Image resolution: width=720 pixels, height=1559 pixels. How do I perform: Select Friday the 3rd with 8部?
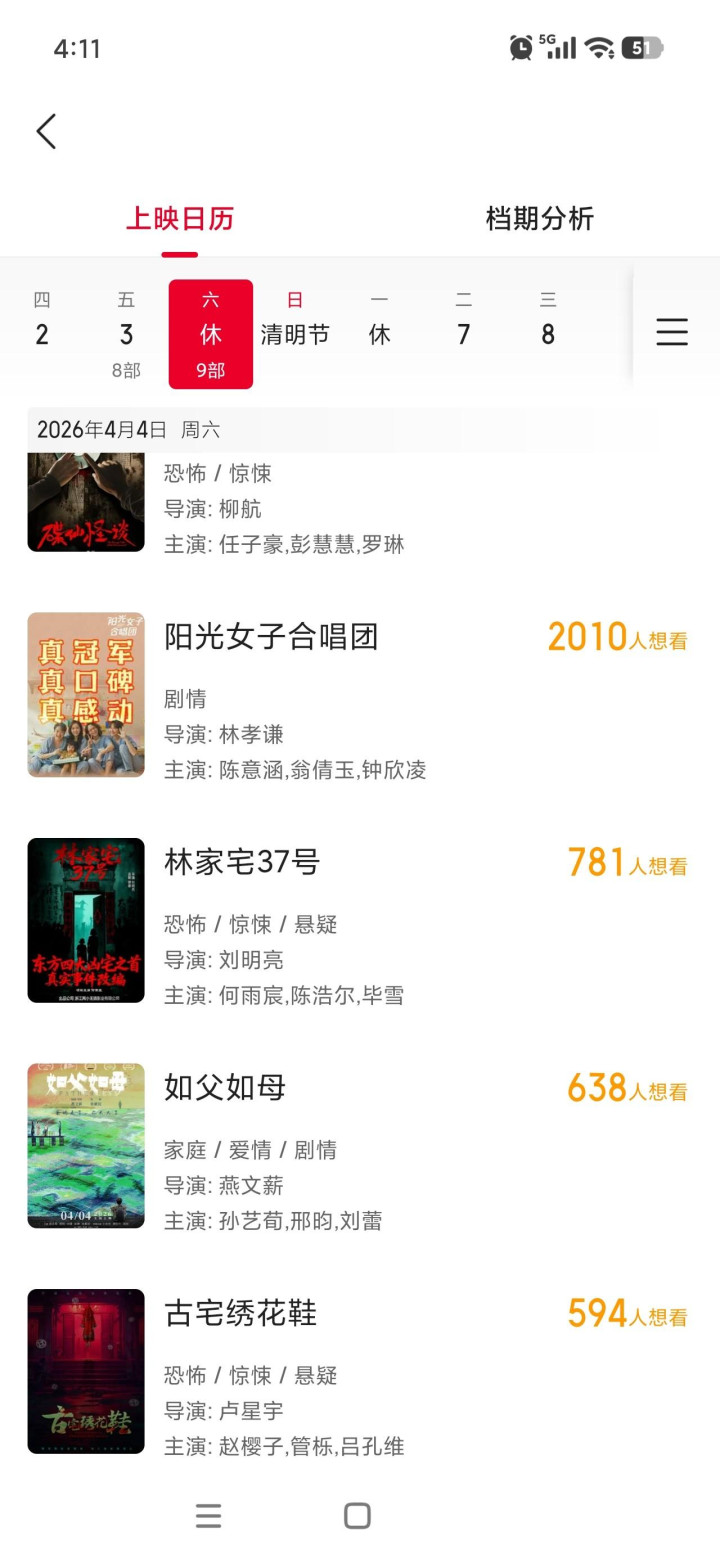[x=126, y=333]
